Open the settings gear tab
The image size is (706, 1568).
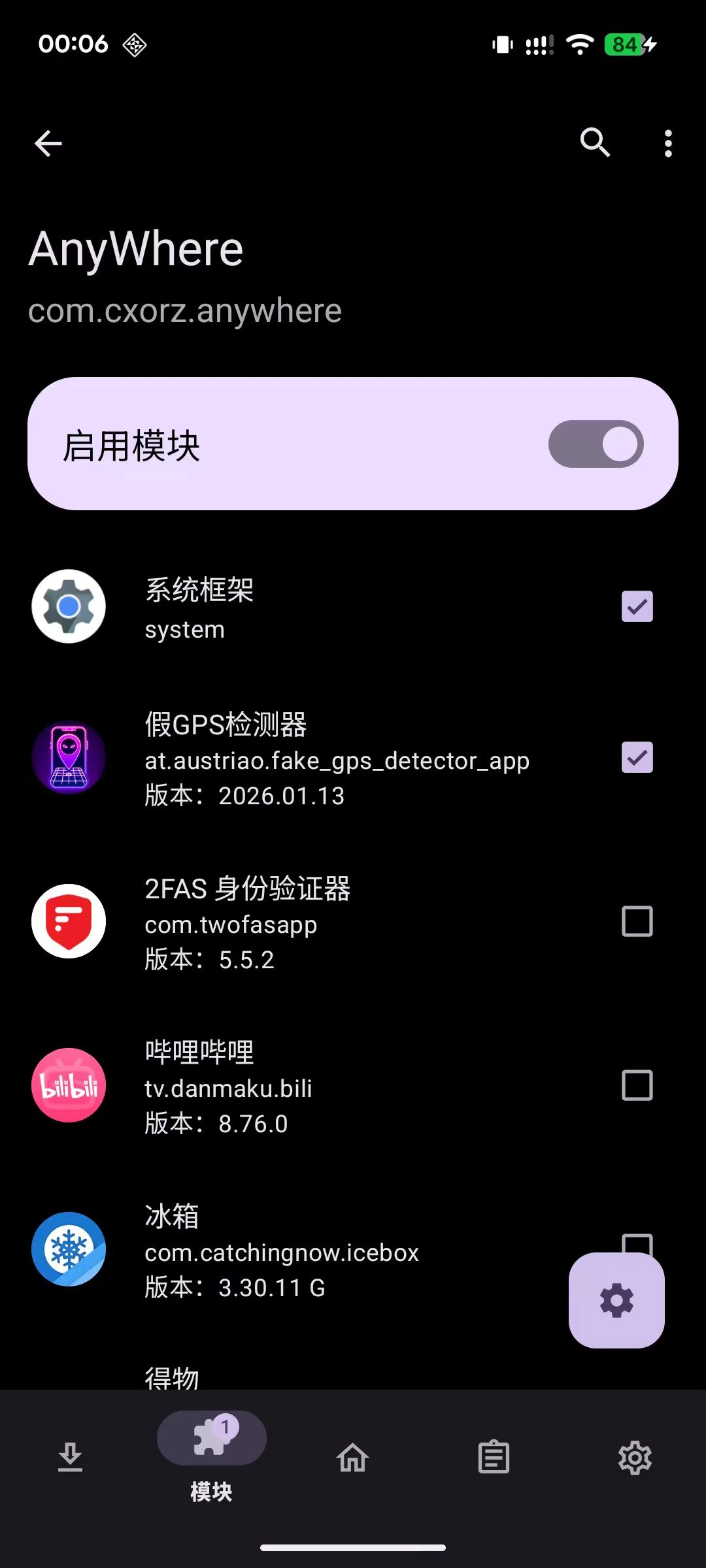635,1458
